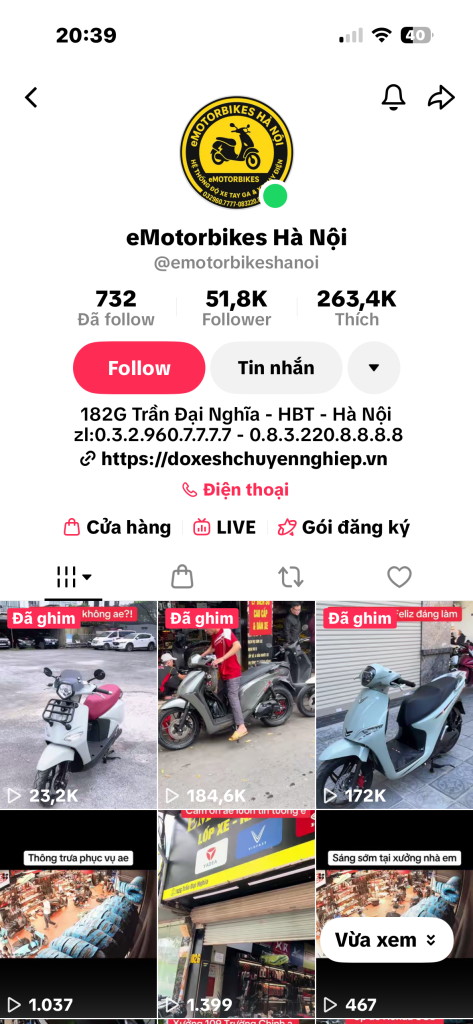473x1024 pixels.
Task: Switch to the shopping bag tab
Action: [x=182, y=577]
